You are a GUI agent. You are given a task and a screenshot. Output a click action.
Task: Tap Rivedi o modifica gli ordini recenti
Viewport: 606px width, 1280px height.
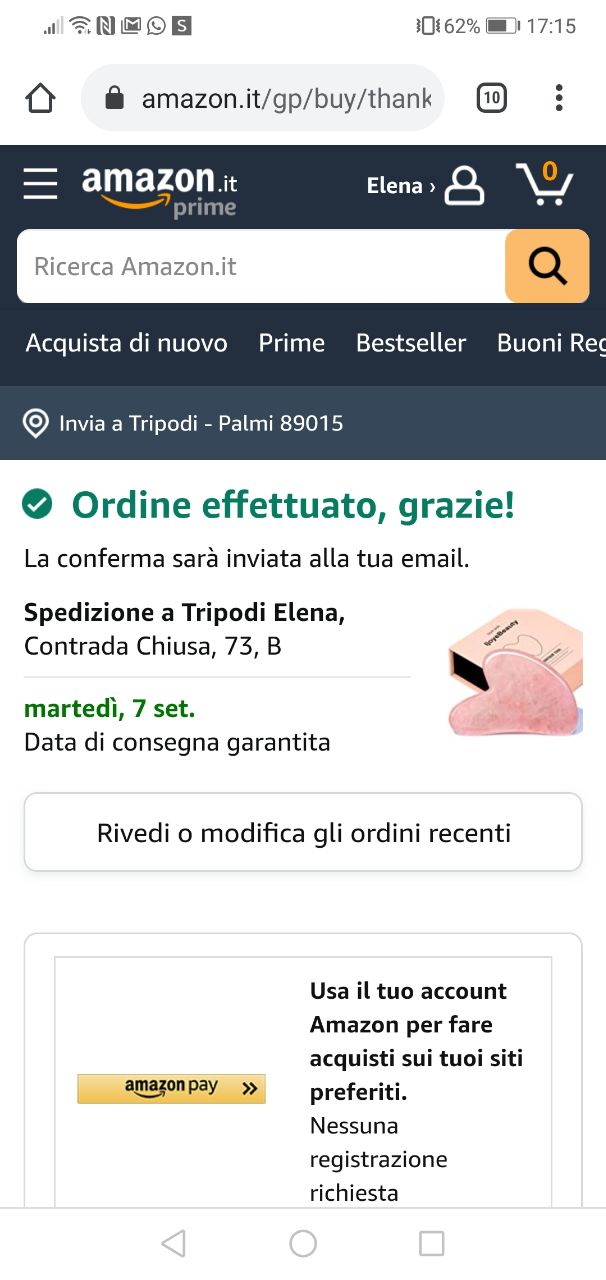tap(303, 833)
